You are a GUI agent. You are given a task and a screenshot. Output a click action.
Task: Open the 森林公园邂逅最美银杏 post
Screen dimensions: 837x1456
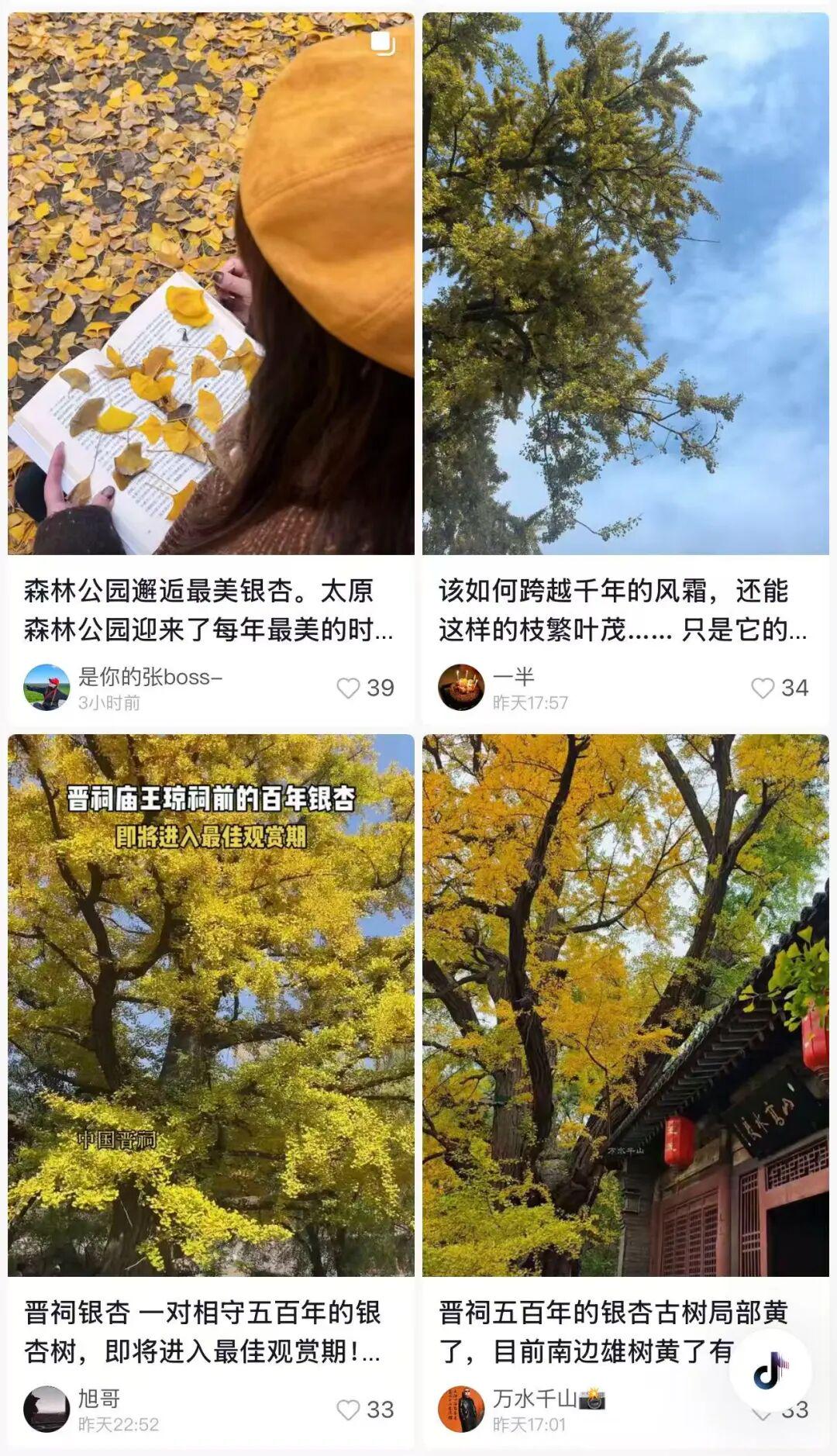[x=211, y=284]
